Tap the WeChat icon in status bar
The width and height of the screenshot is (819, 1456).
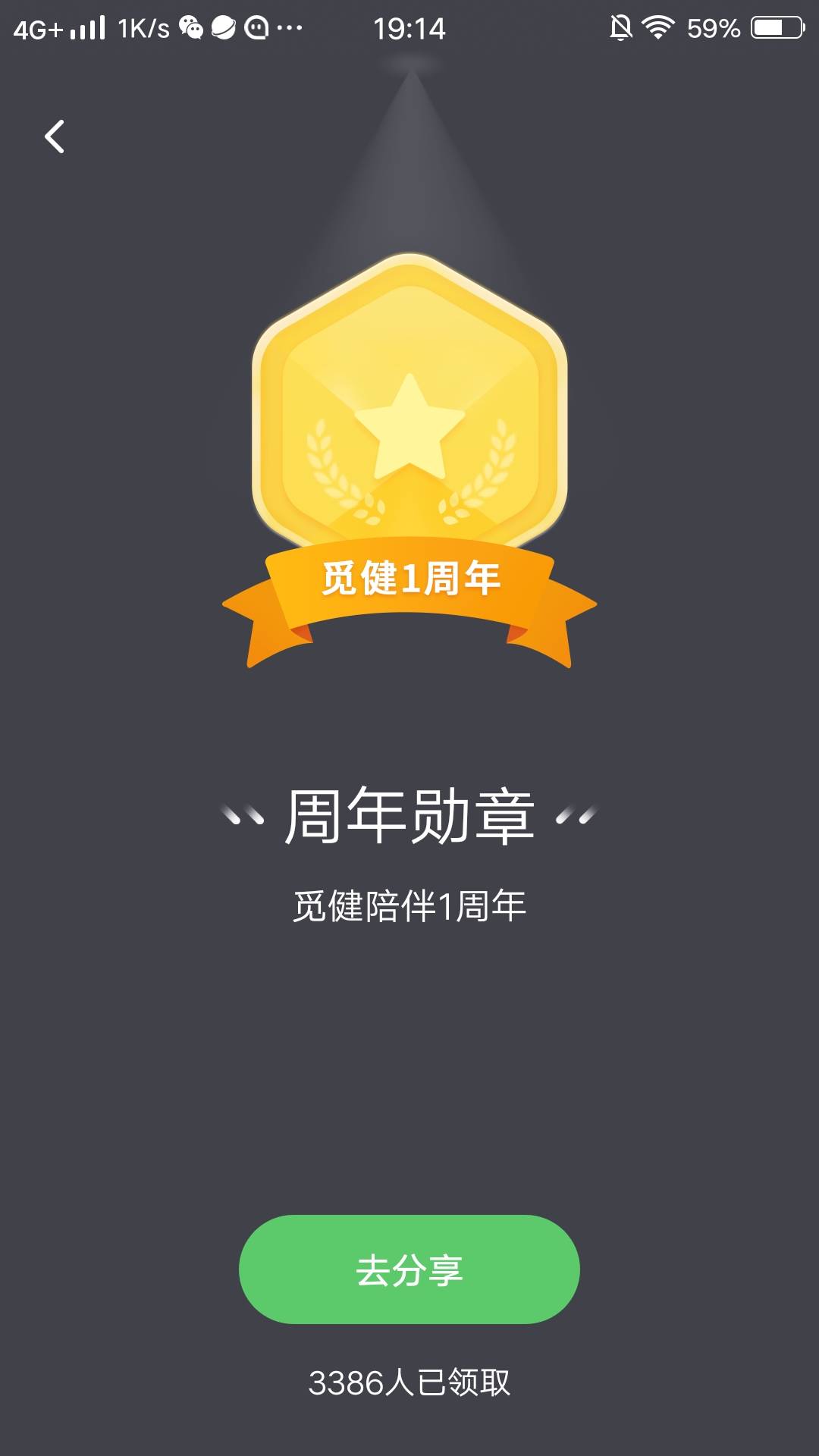pos(192,27)
